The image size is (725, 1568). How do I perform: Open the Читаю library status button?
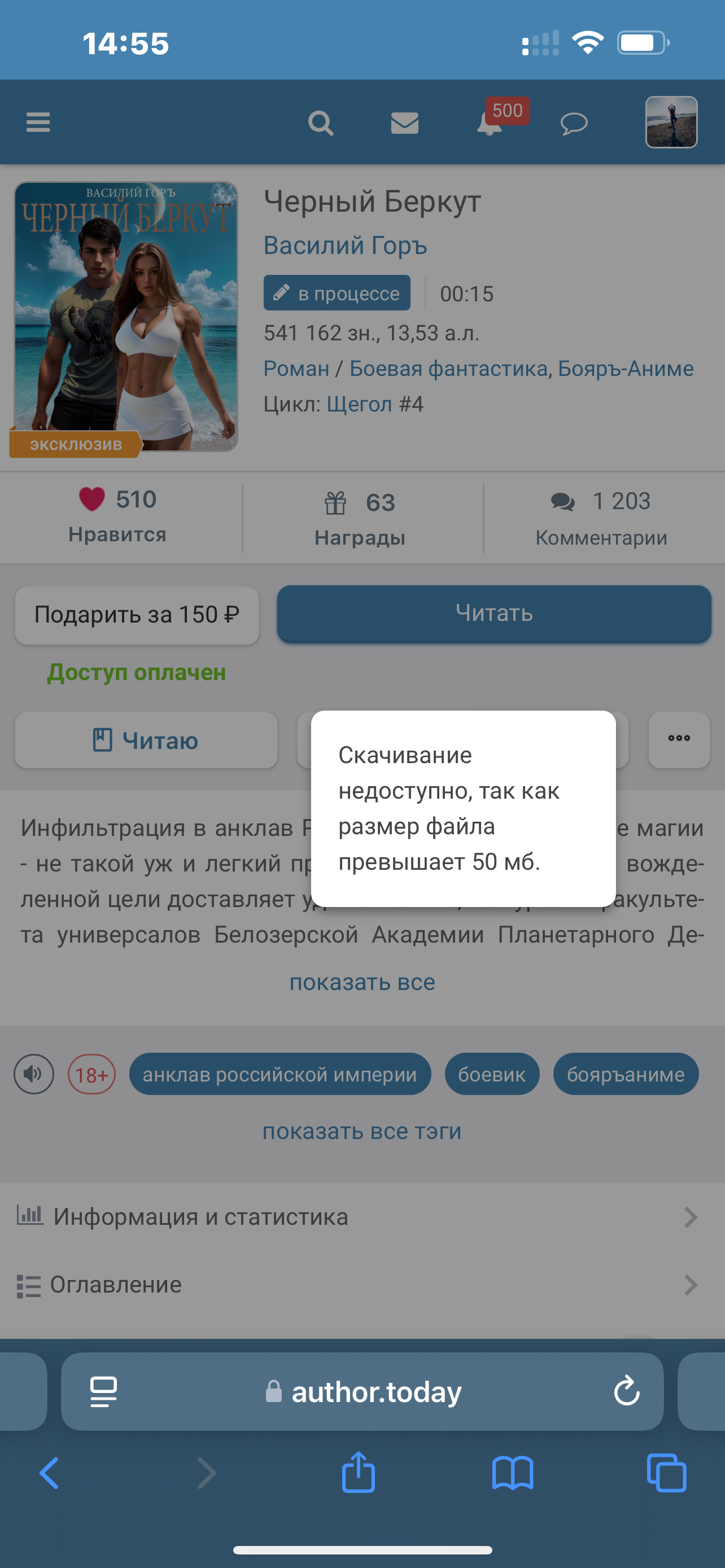pyautogui.click(x=146, y=740)
